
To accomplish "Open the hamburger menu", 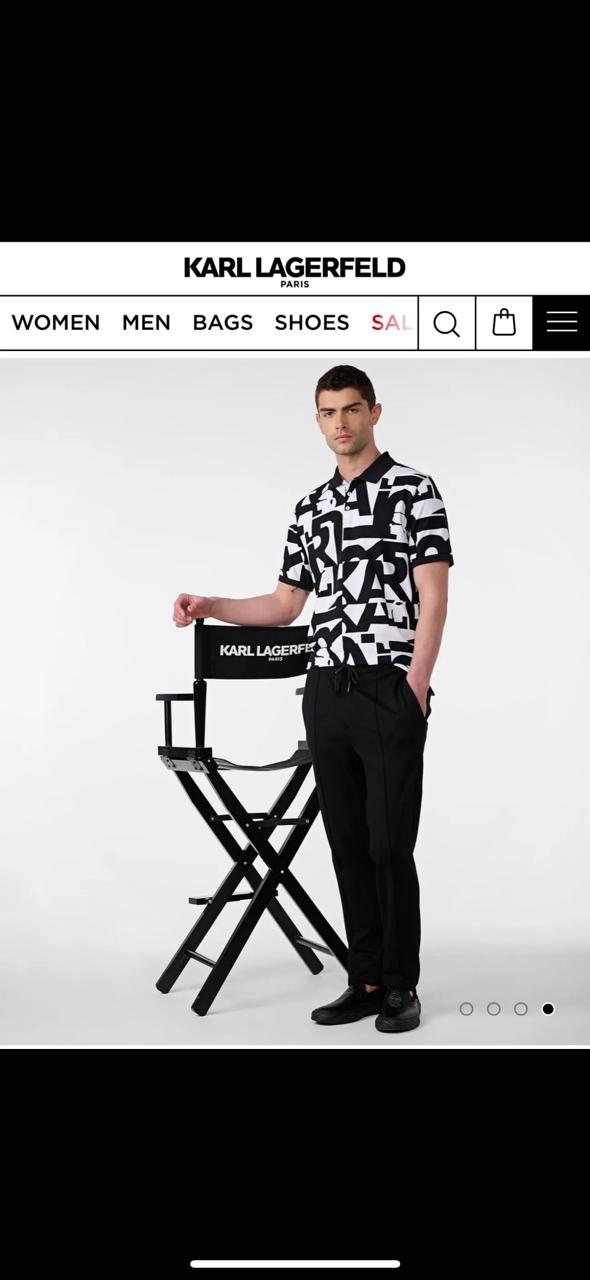I will pyautogui.click(x=562, y=322).
